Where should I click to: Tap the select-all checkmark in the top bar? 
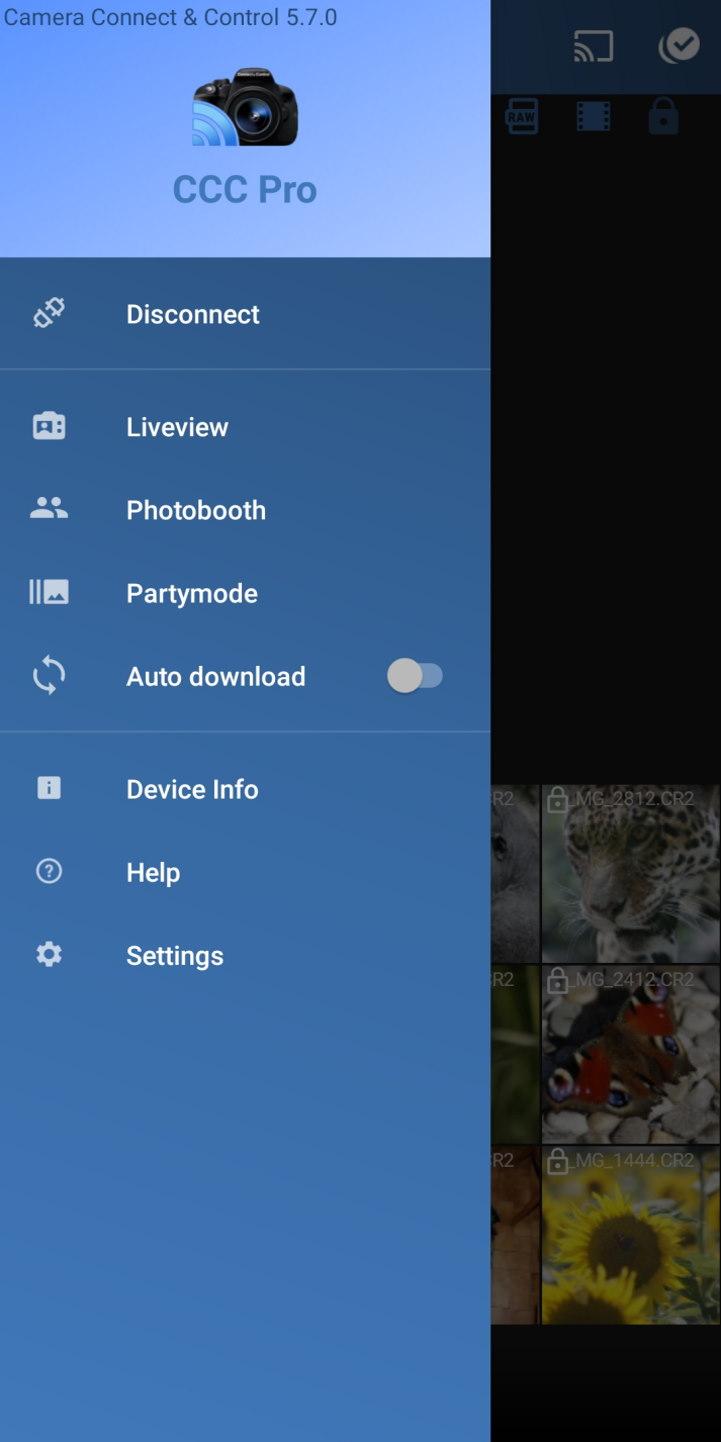click(x=679, y=45)
